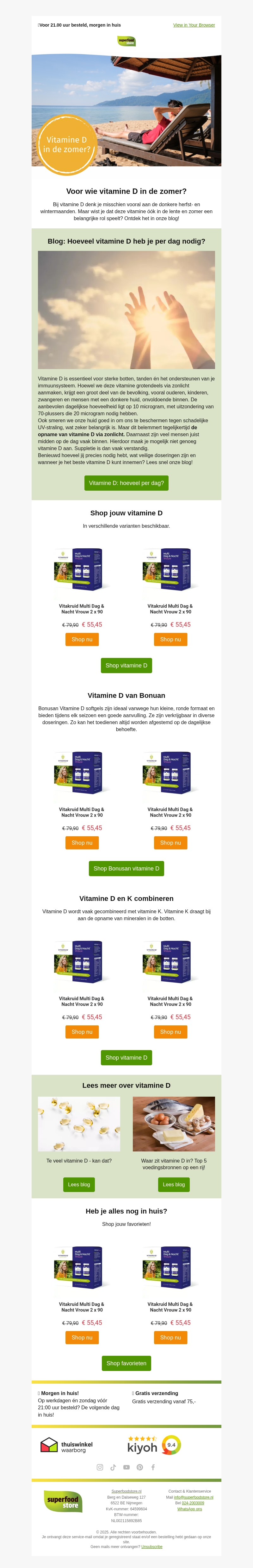
Task: Visit the Superfoodstore.nl footer link
Action: 126,1491
